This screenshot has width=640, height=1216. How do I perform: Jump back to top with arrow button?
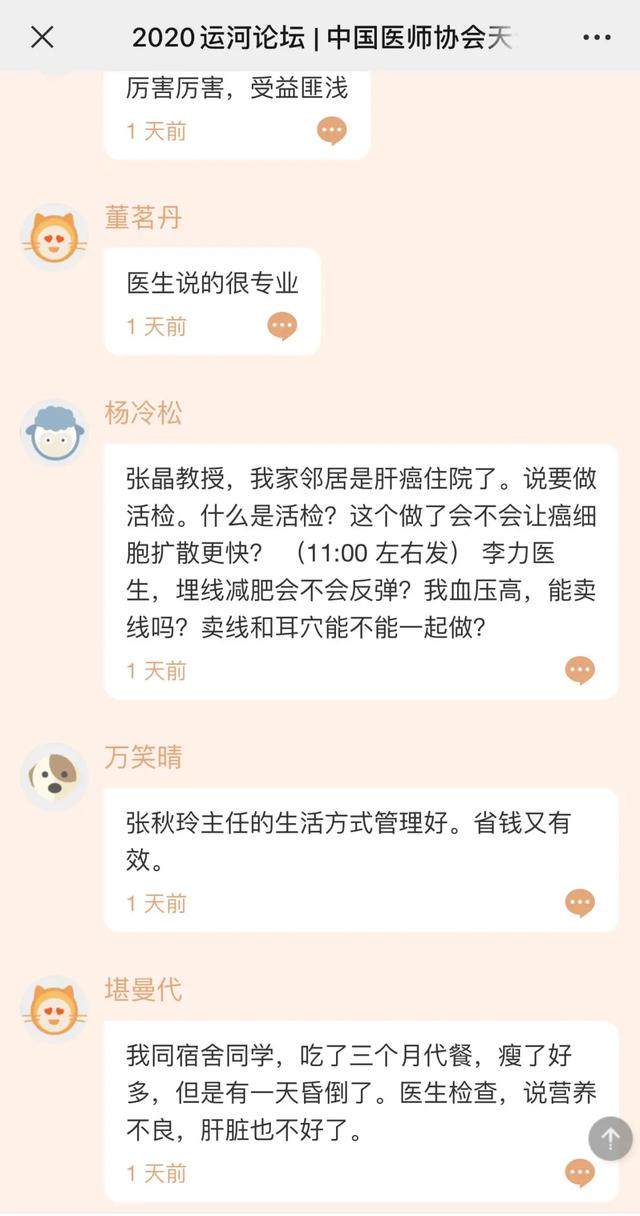tap(610, 1137)
